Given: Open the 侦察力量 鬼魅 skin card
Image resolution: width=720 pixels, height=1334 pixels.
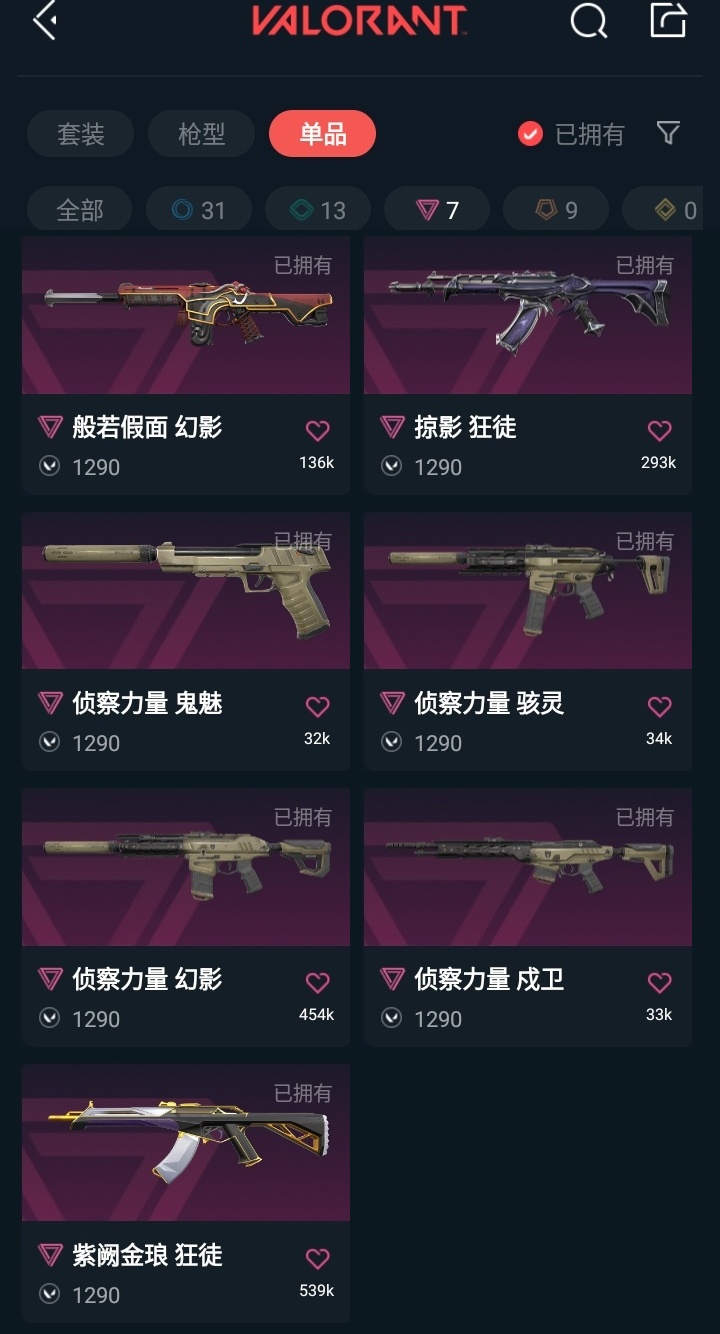Looking at the screenshot, I should 186,592.
